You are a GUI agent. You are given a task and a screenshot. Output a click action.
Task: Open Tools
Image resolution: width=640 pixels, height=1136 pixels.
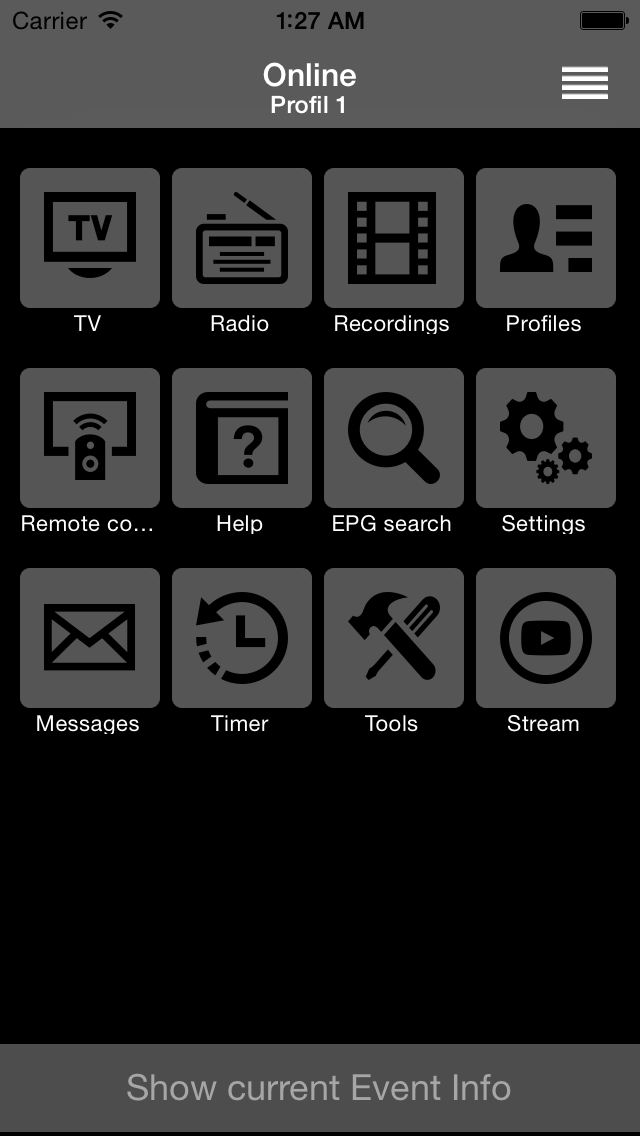pos(394,638)
